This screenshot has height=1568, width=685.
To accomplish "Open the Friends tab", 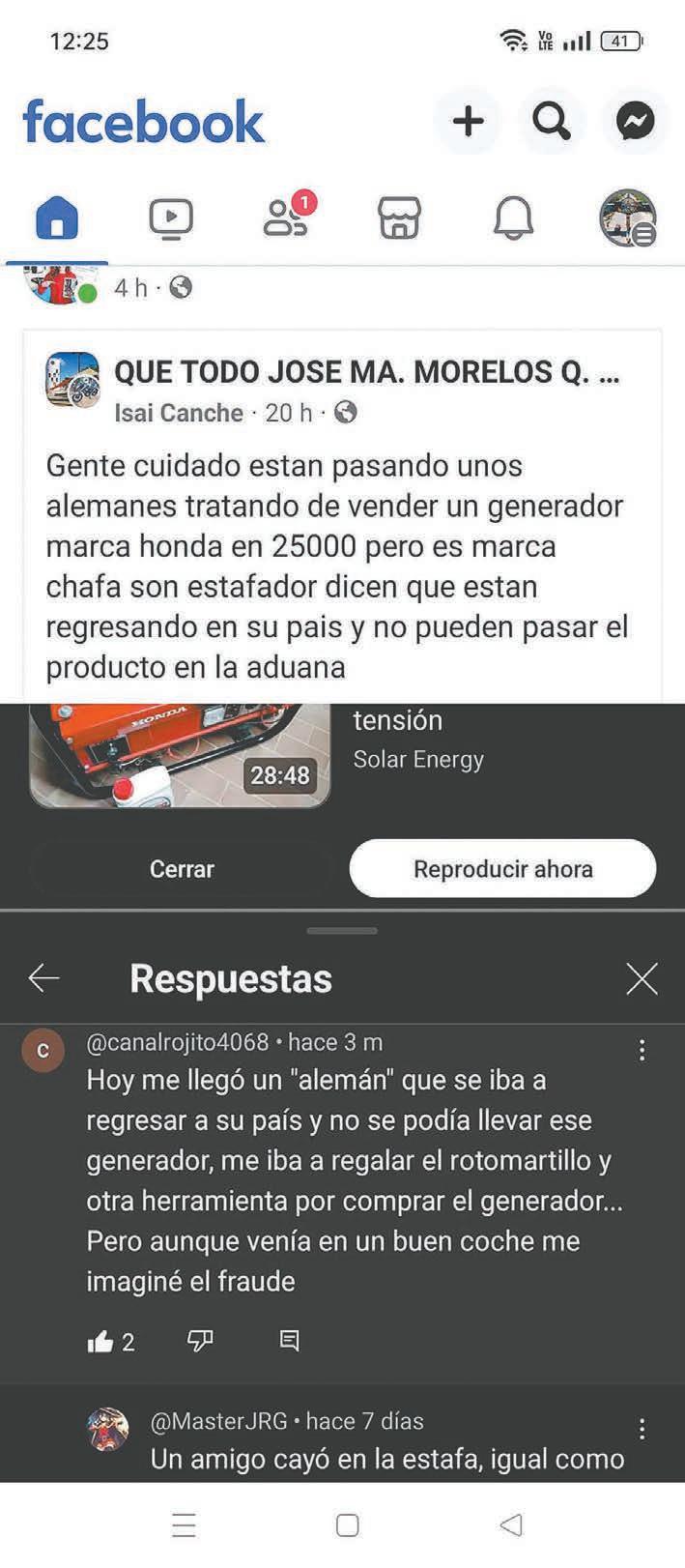I will point(286,218).
